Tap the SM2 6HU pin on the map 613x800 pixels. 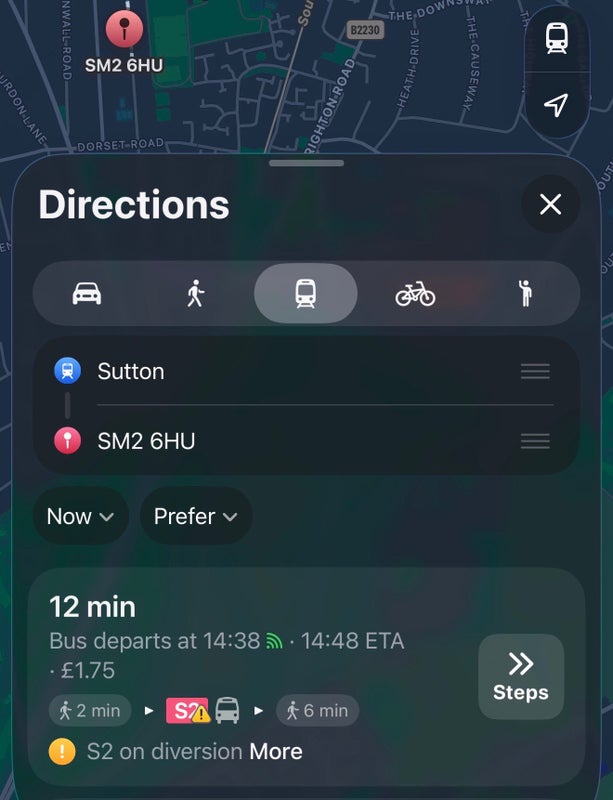pos(124,30)
